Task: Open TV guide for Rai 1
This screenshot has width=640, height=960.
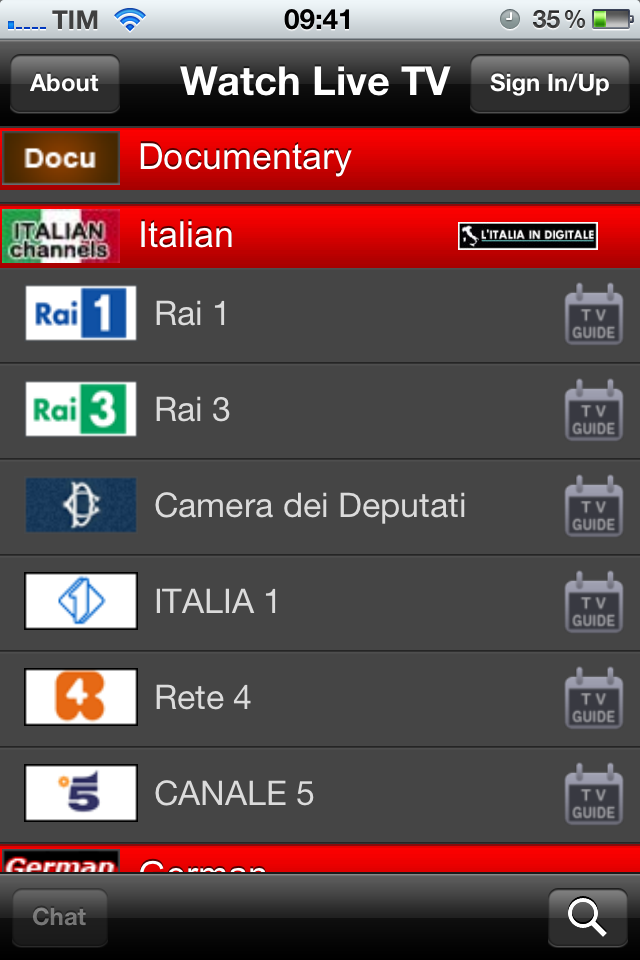Action: (593, 314)
